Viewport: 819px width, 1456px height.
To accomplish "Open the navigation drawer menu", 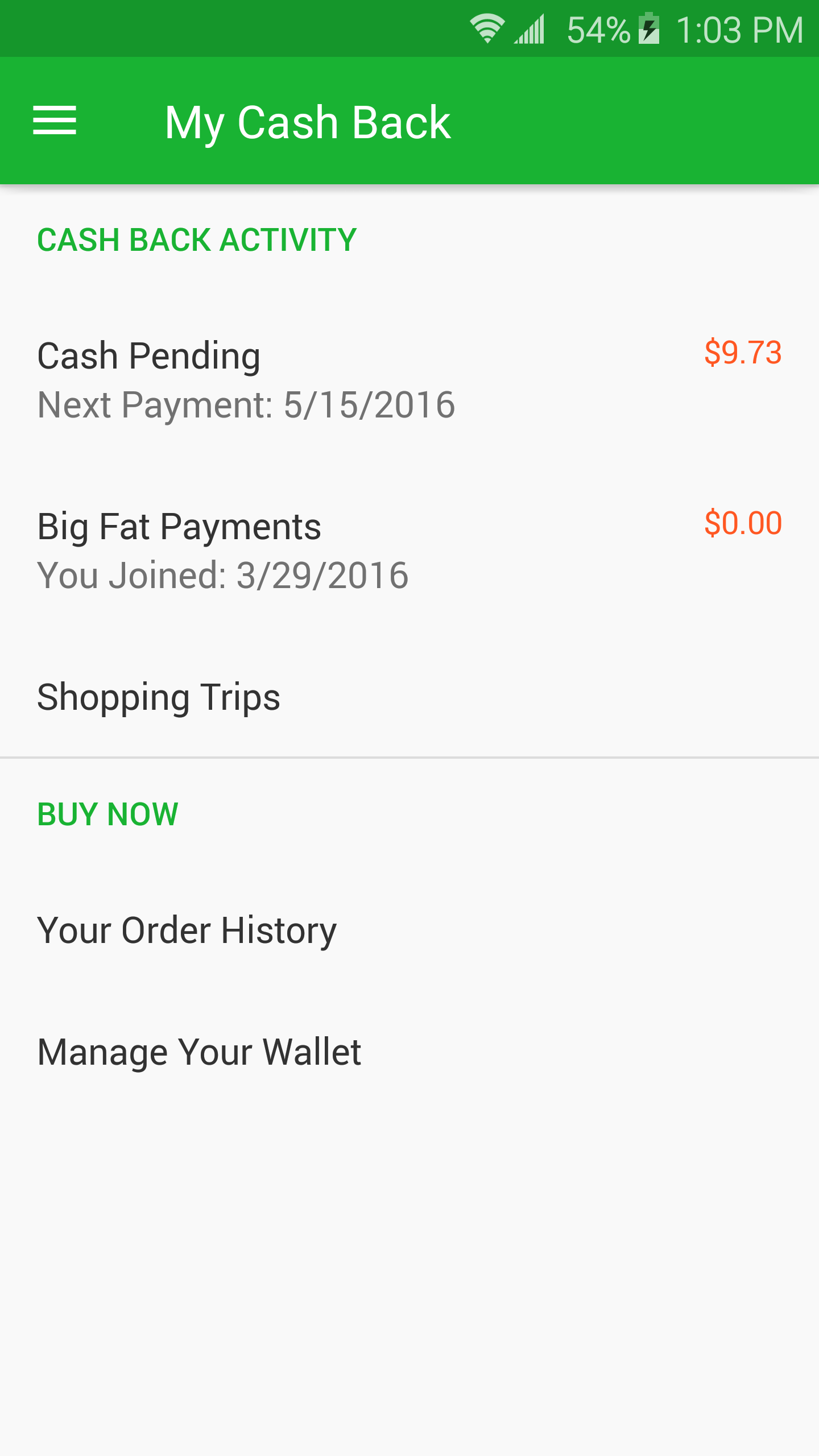I will tap(55, 121).
